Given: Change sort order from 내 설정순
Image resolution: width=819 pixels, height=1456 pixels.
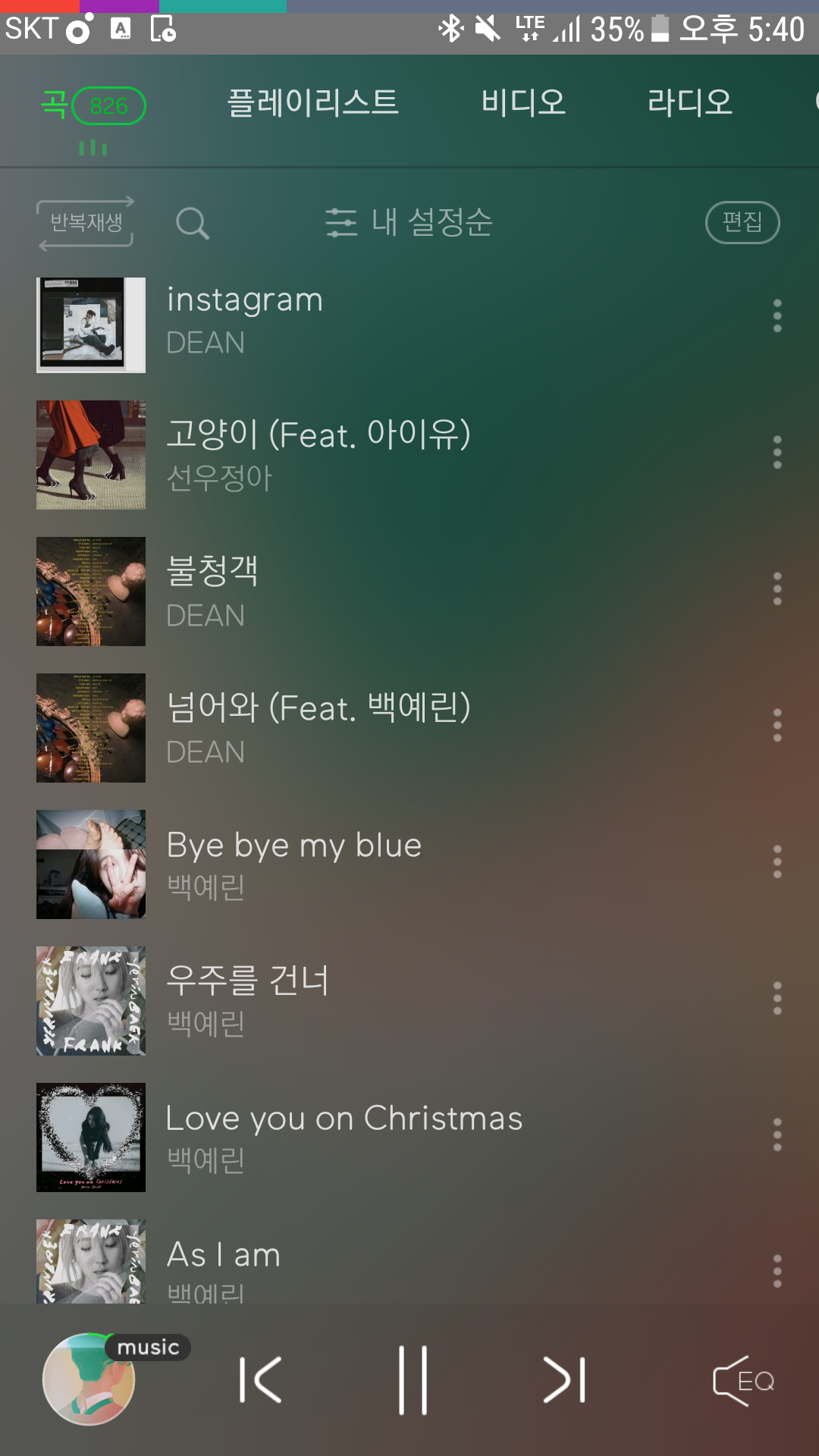Looking at the screenshot, I should 409,222.
